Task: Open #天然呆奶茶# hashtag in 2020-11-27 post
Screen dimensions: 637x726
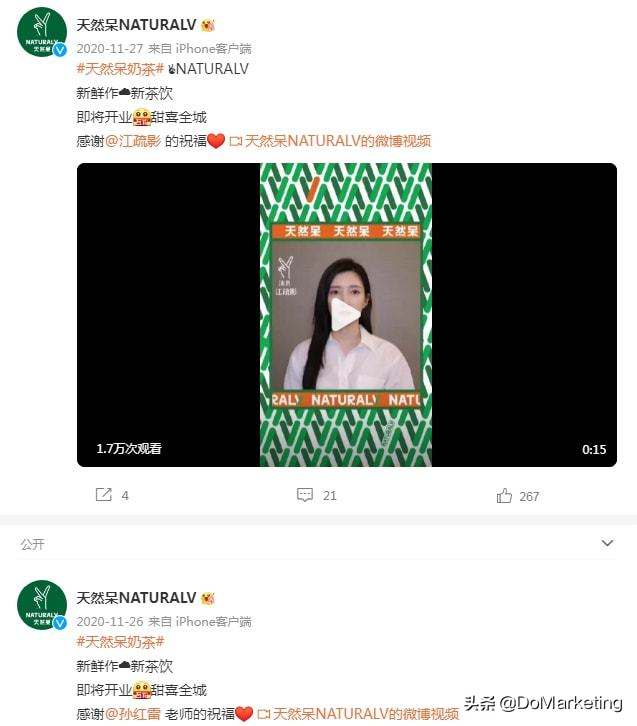Action: (x=120, y=69)
